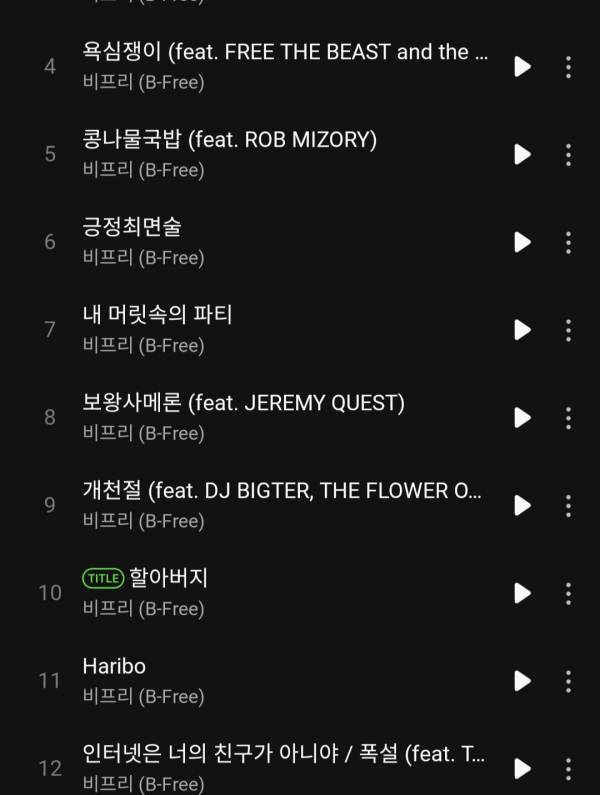600x795 pixels.
Task: Show more options for 할아버지
Action: pos(568,593)
